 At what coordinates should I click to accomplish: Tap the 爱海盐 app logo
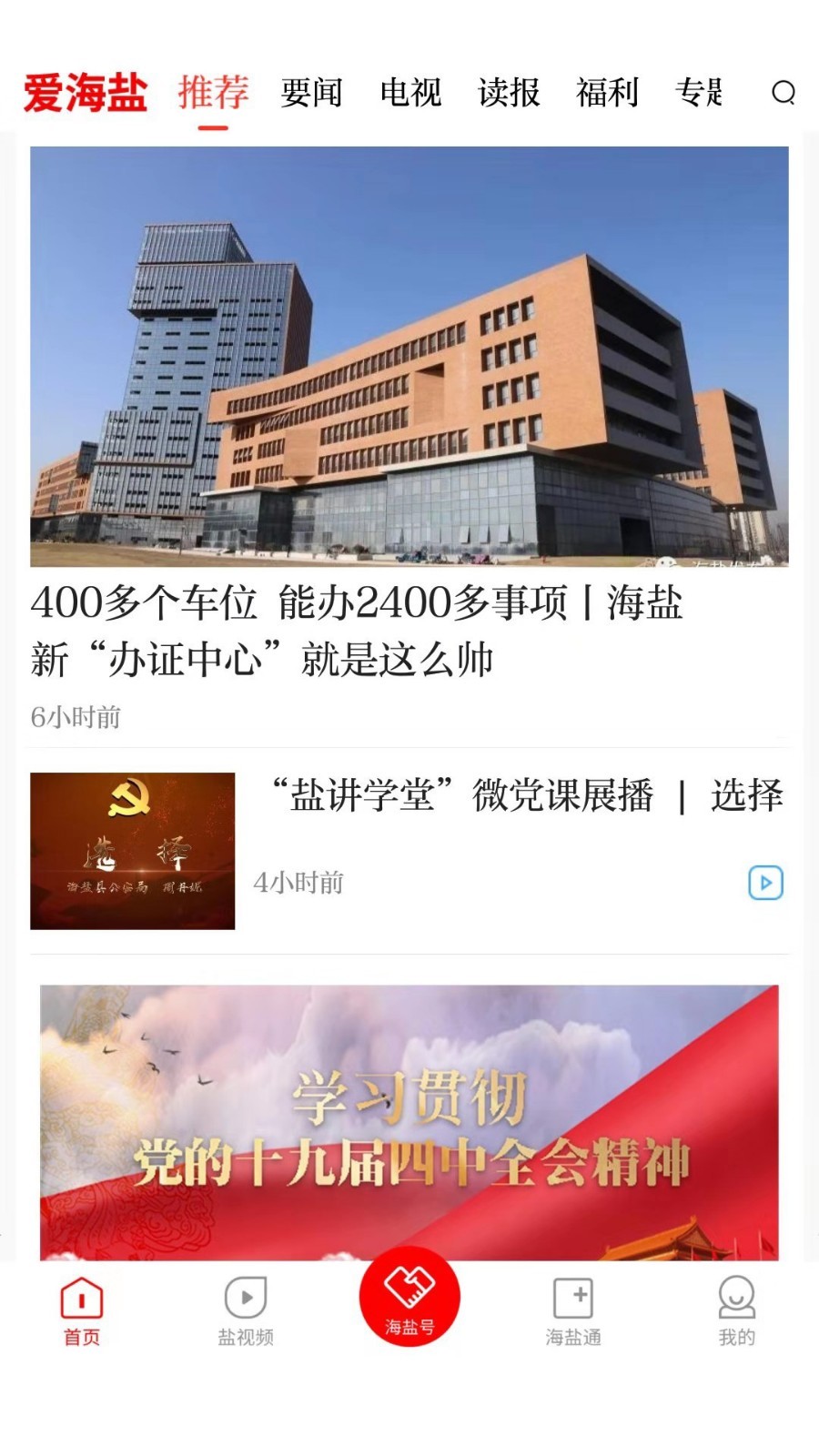pos(85,91)
